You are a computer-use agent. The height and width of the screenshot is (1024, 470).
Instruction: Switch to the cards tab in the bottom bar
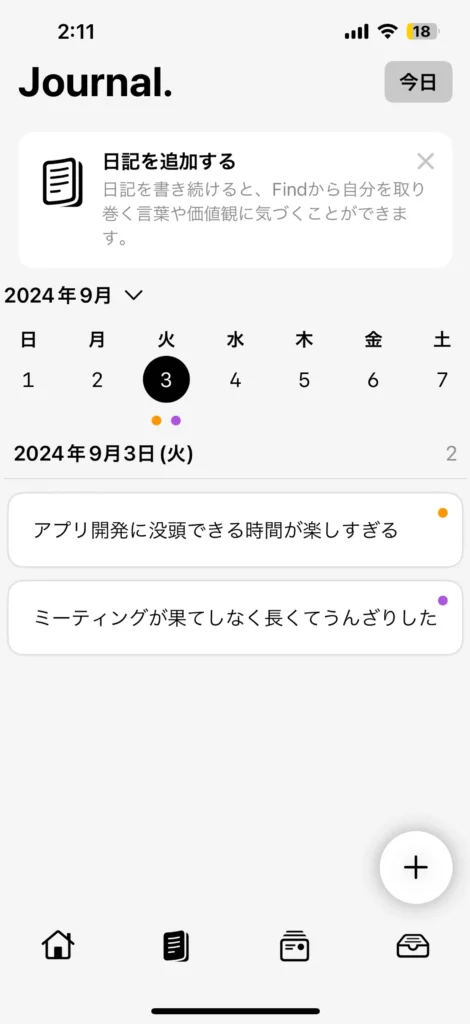(x=294, y=946)
